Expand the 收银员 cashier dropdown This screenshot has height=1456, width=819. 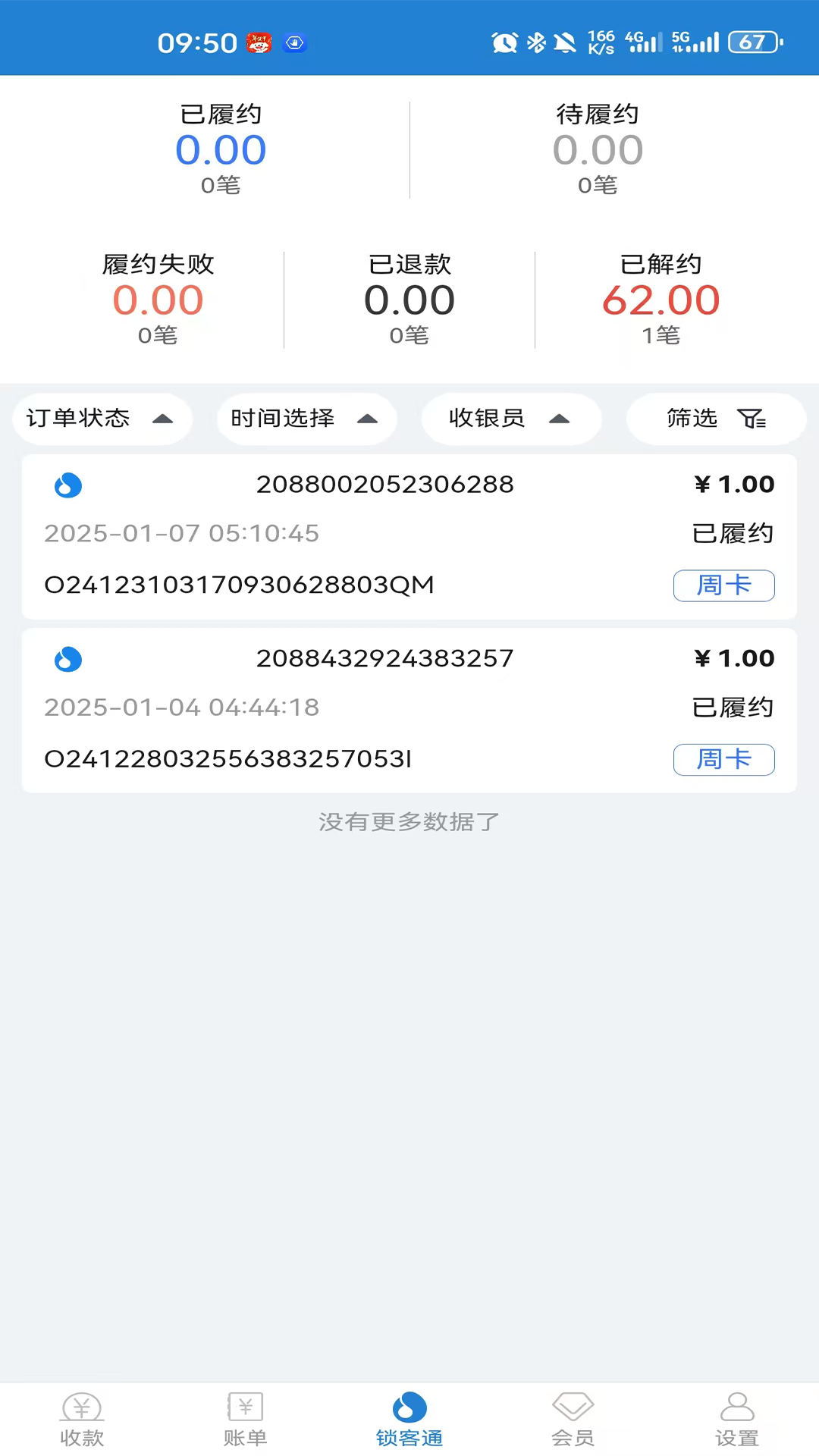point(512,419)
